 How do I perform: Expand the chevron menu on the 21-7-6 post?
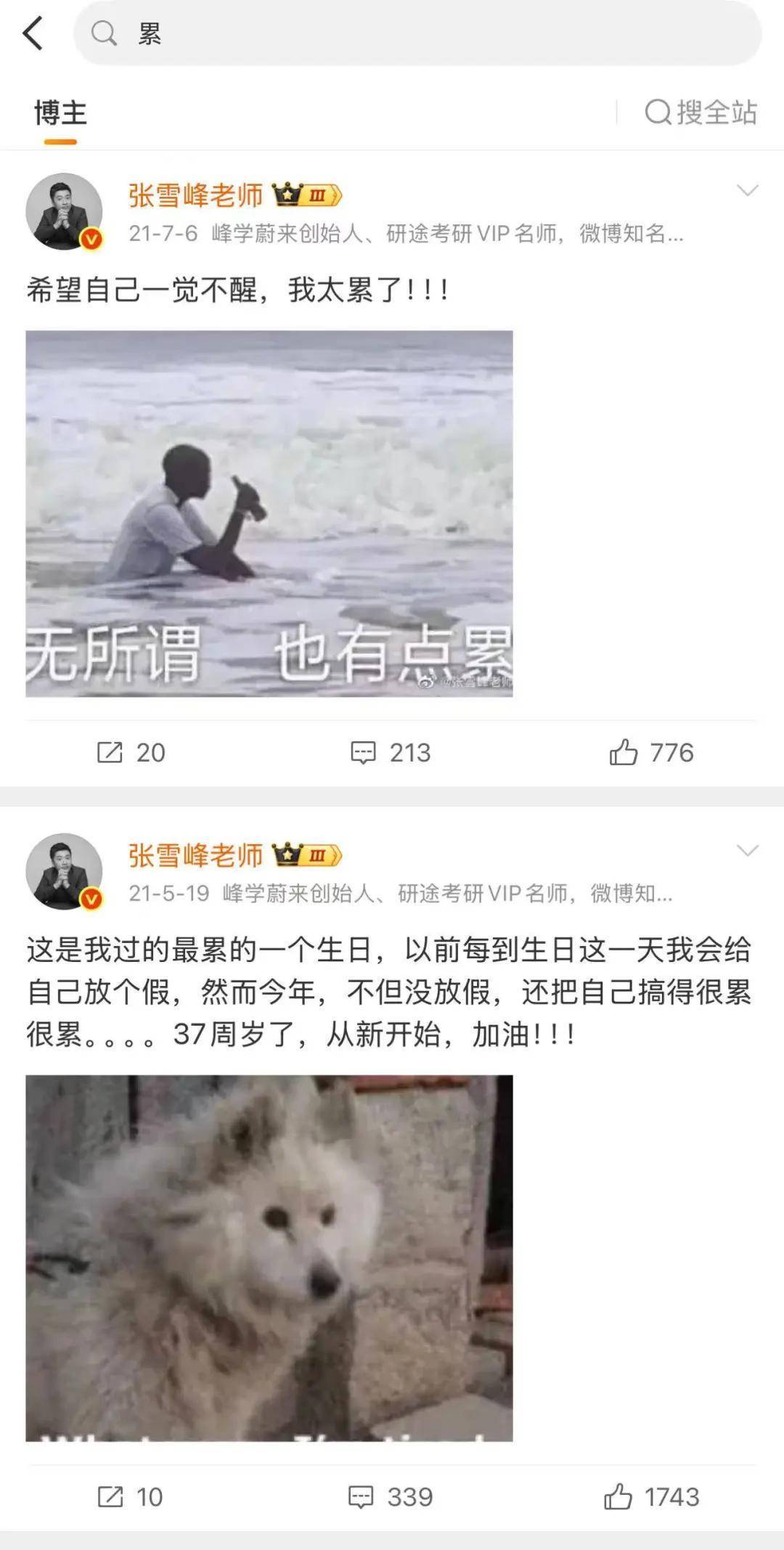tap(747, 191)
